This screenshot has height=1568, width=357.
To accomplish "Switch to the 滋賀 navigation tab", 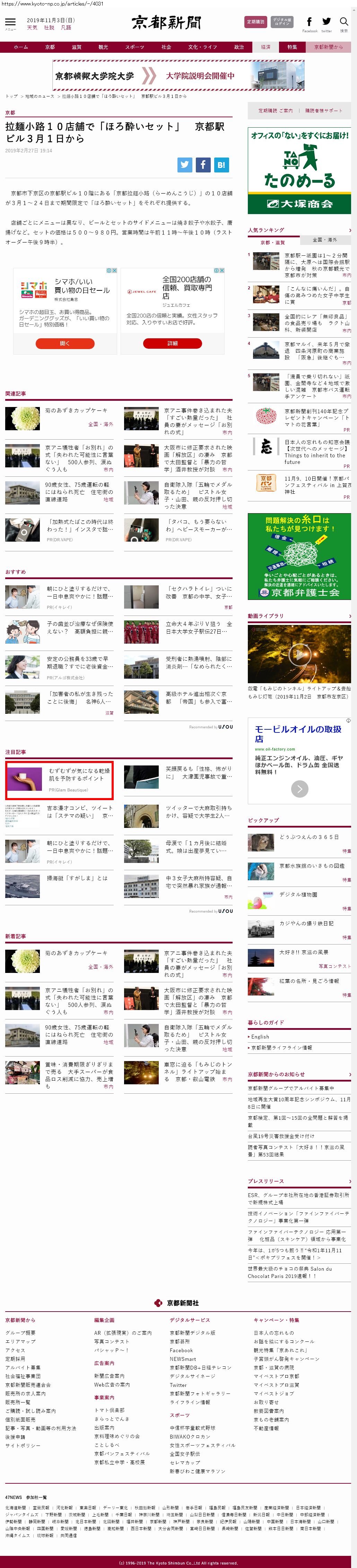I will point(76,47).
